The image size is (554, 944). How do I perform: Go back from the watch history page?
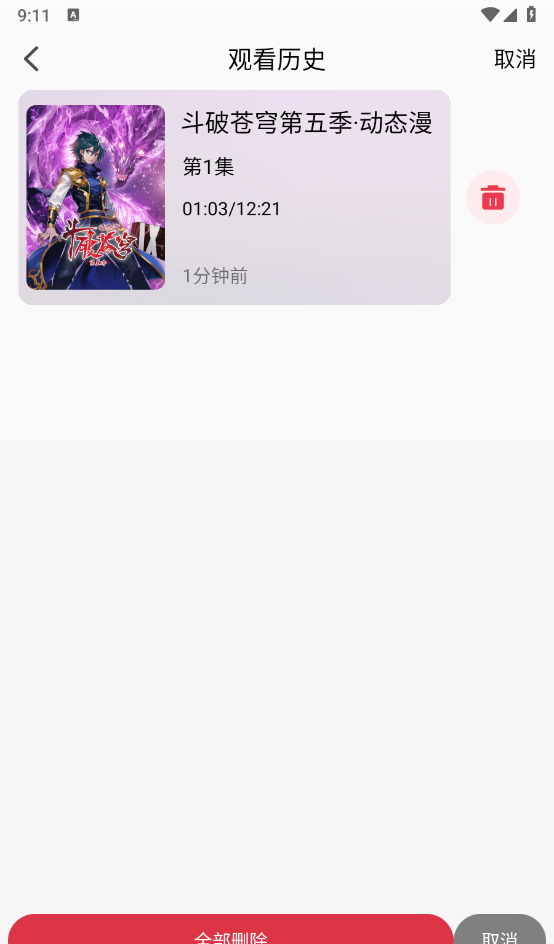(31, 59)
